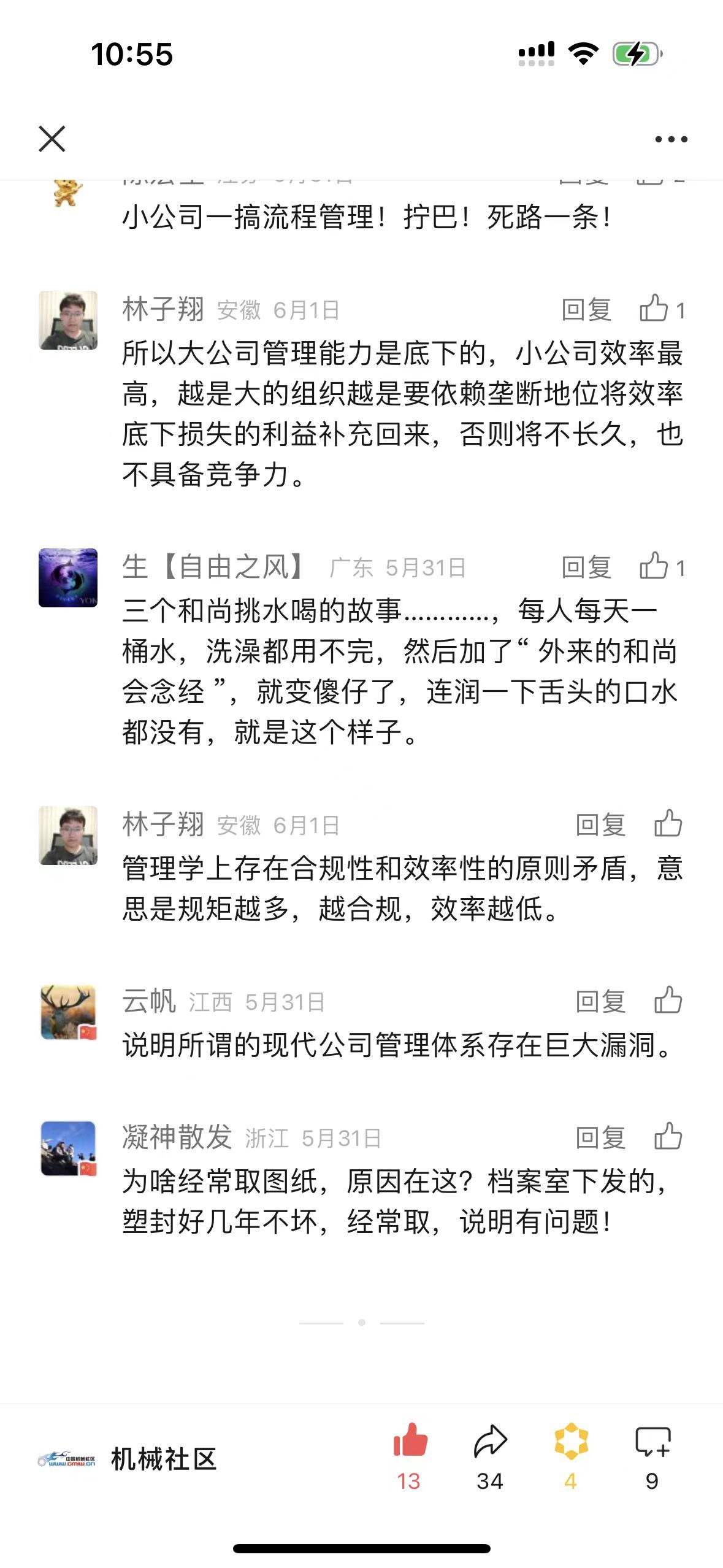Open the three-dot overflow menu
The width and height of the screenshot is (723, 1568).
pyautogui.click(x=671, y=140)
